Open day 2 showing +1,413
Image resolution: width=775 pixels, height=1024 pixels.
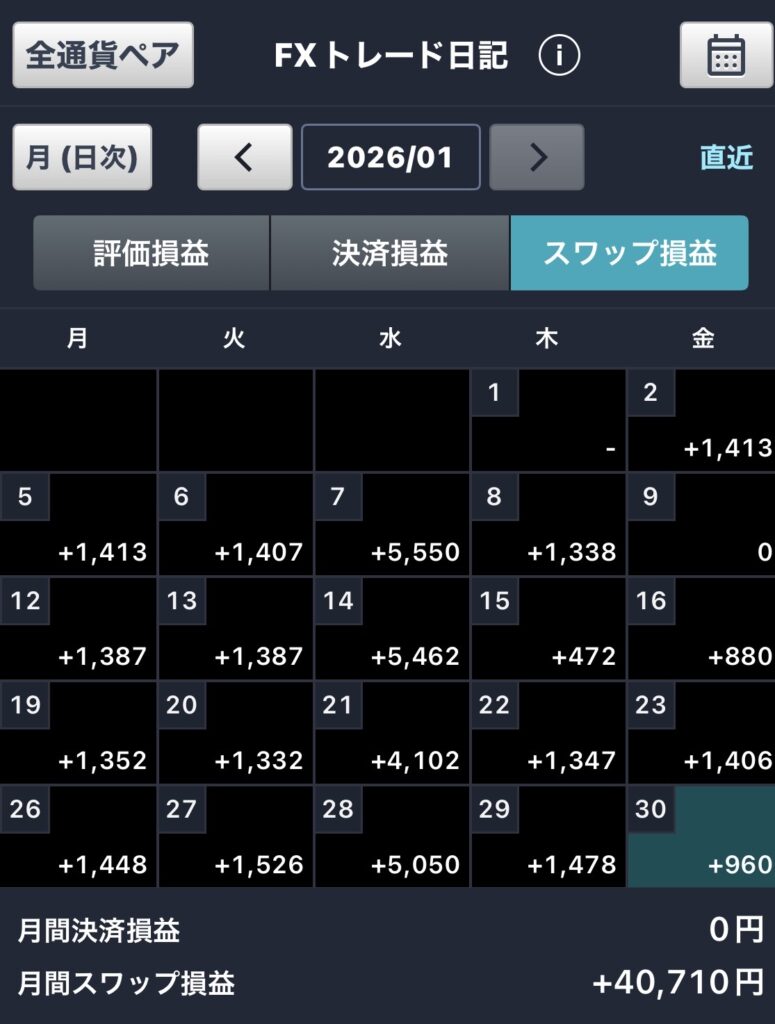click(x=701, y=420)
